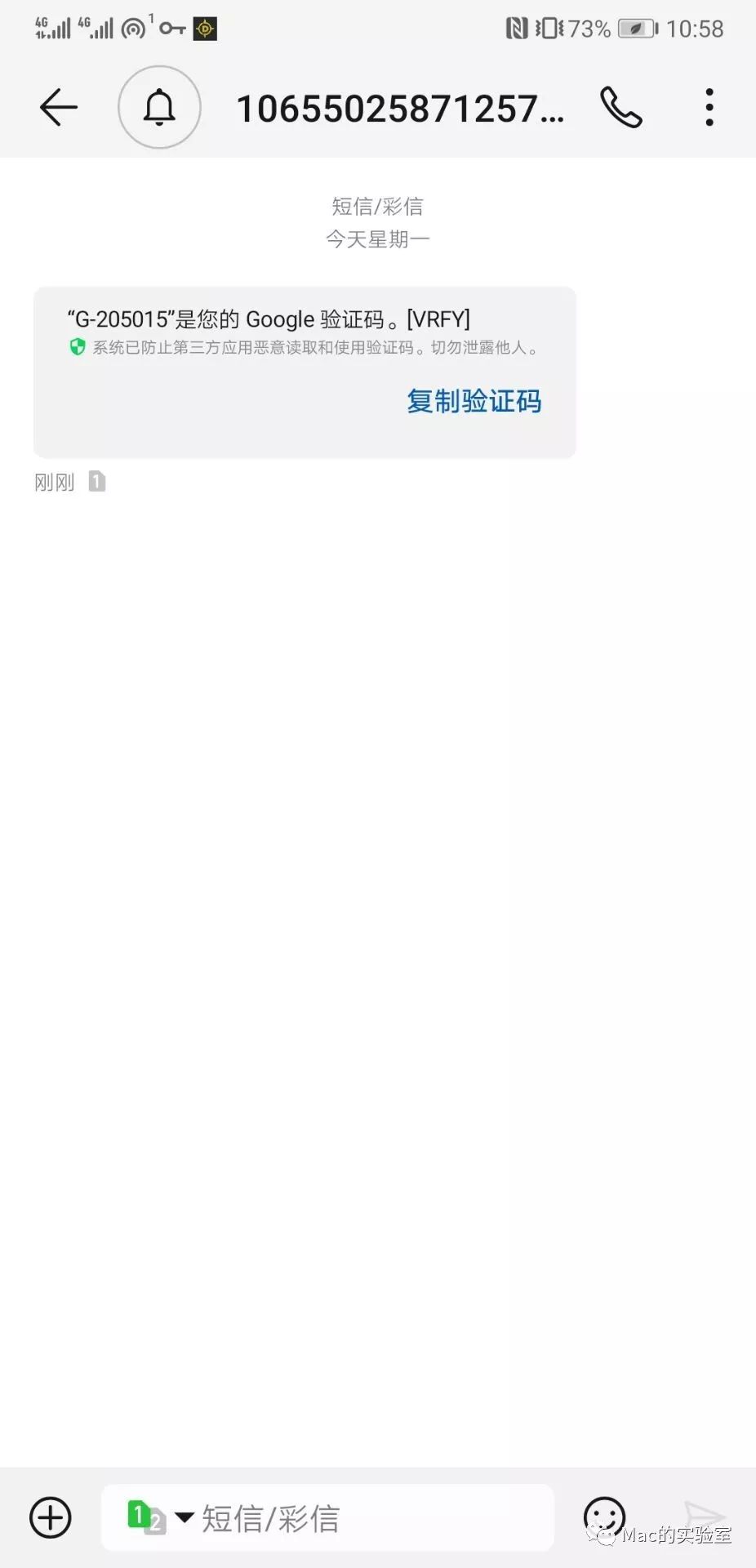Open the sender's bell avatar

click(x=159, y=107)
